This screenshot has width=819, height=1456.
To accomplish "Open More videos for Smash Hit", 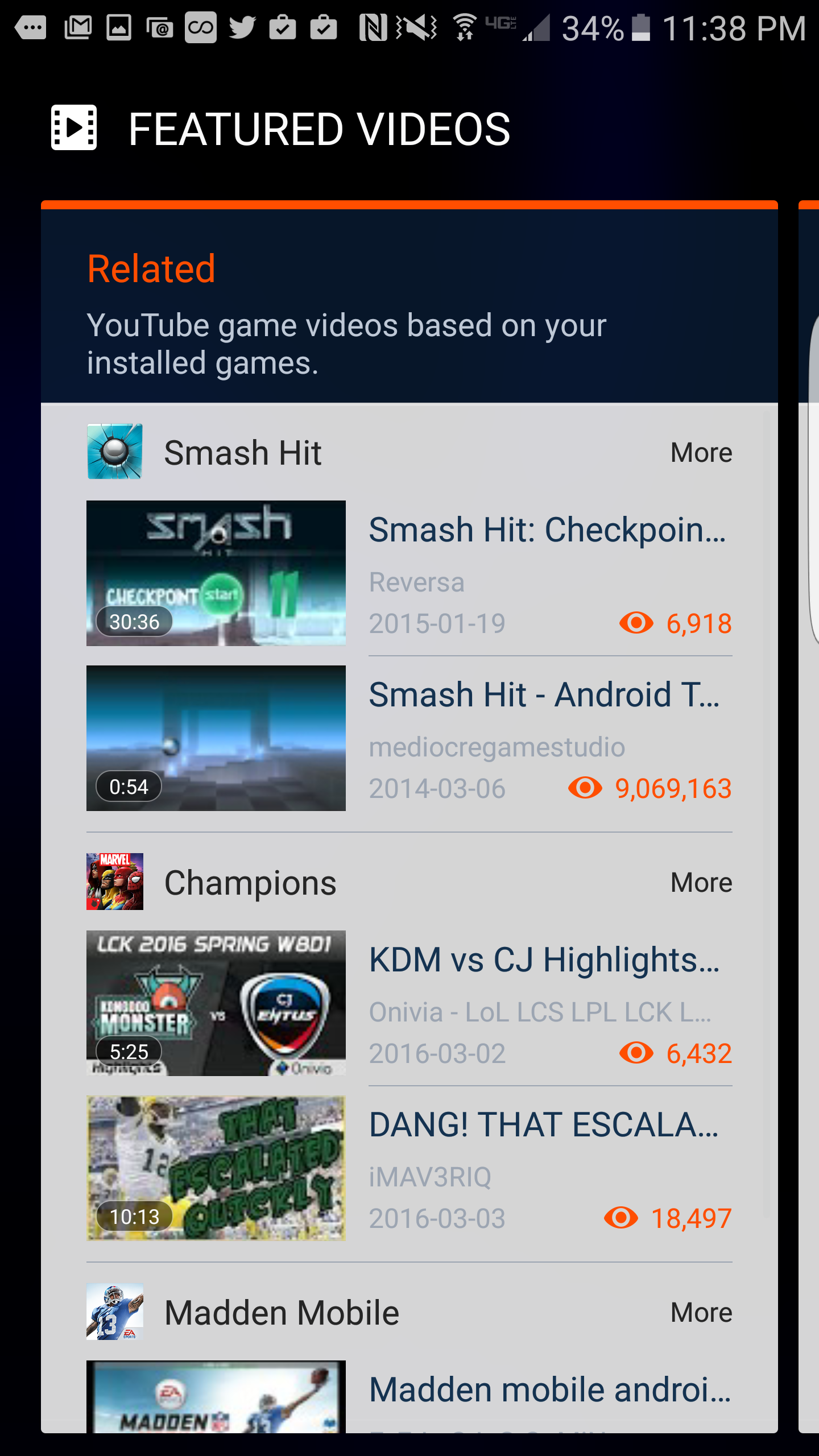I will 701,453.
